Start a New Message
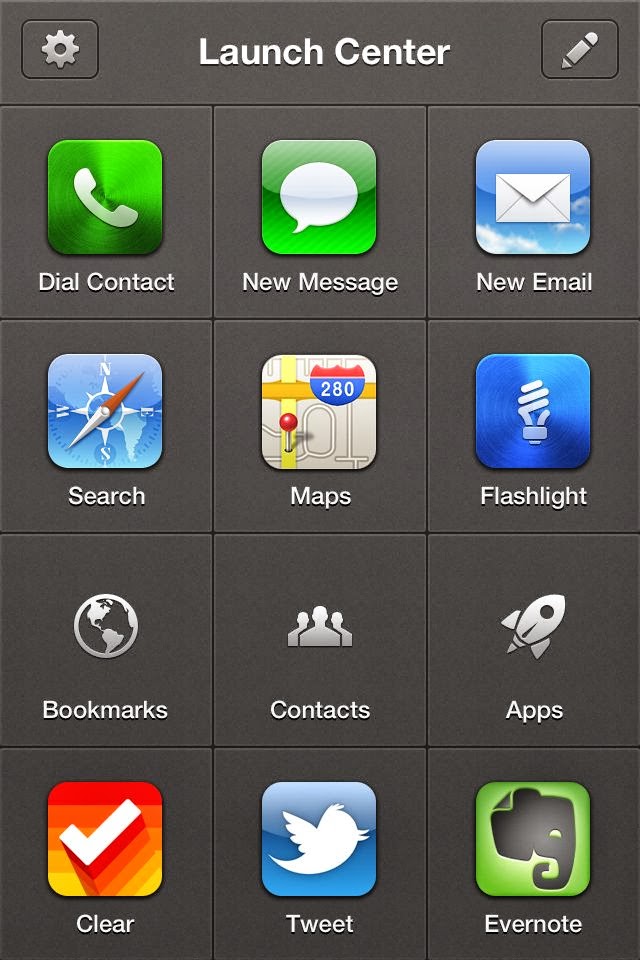Viewport: 640px width, 960px height. [x=319, y=198]
